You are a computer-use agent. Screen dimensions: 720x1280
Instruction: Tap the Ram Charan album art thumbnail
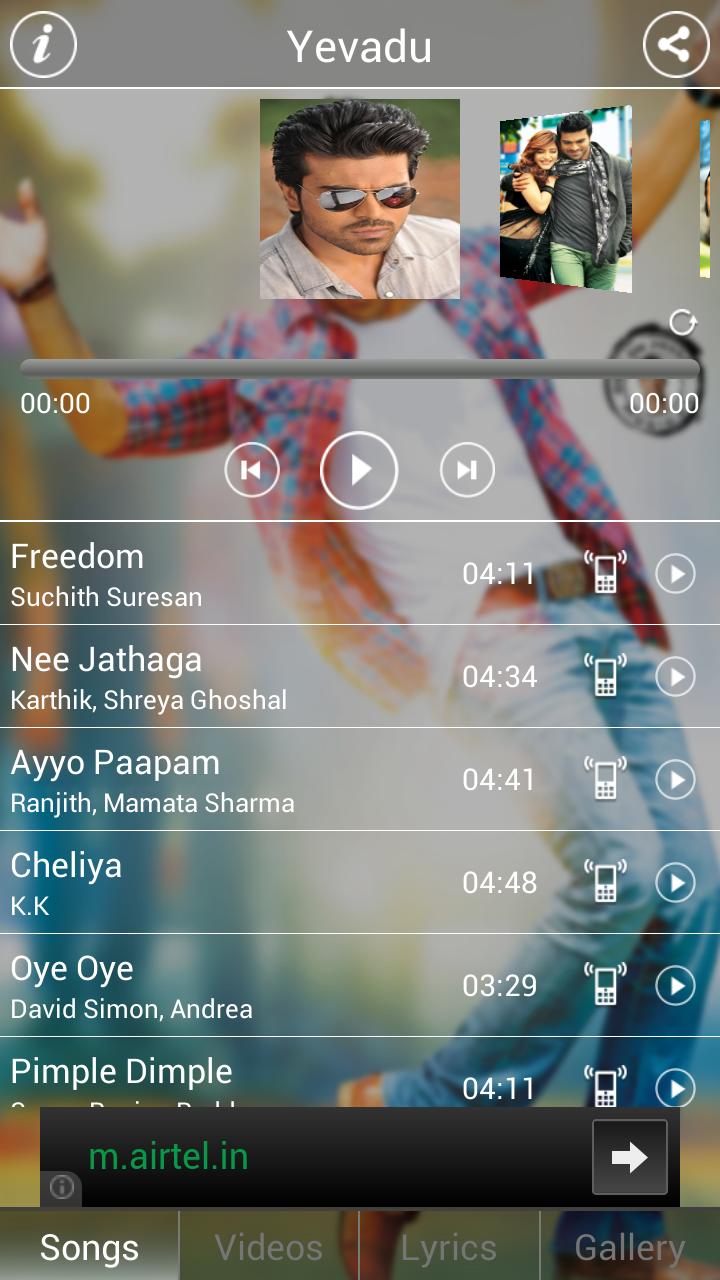pyautogui.click(x=360, y=198)
